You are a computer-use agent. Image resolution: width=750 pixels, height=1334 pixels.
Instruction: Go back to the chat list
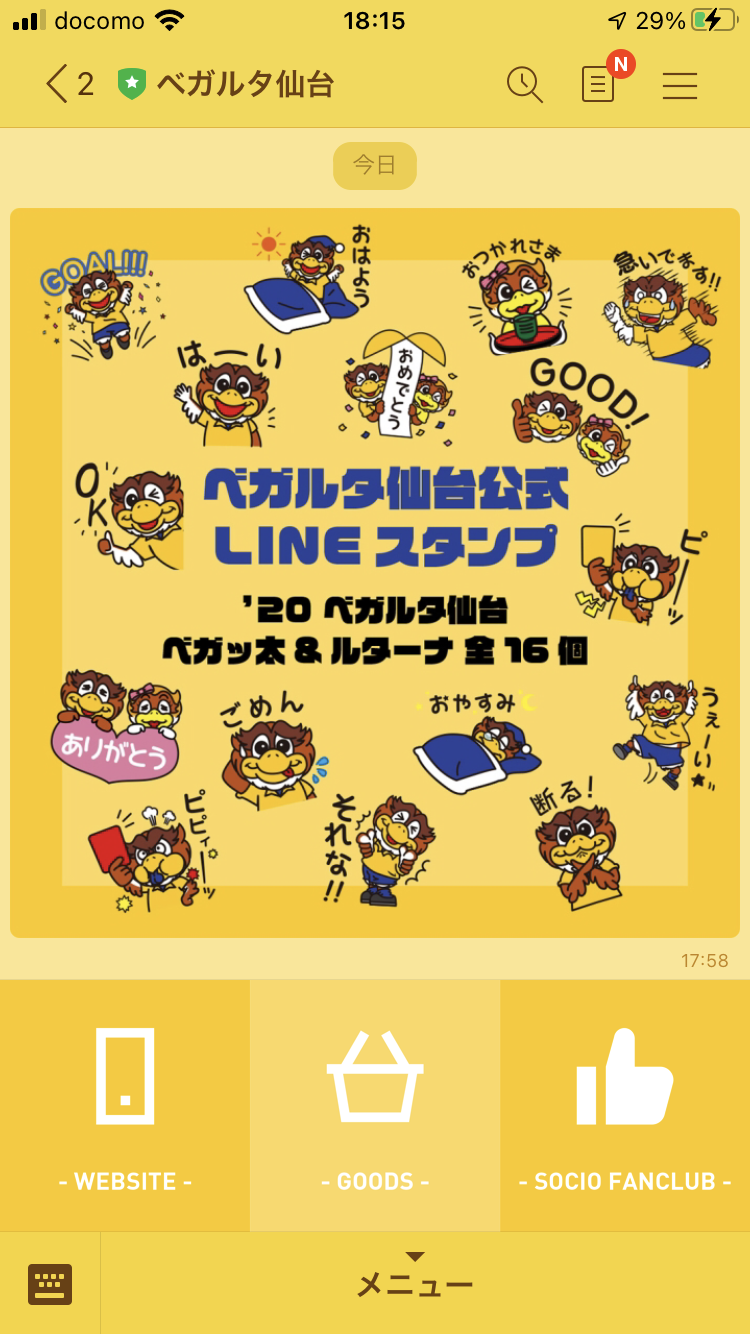coord(68,84)
